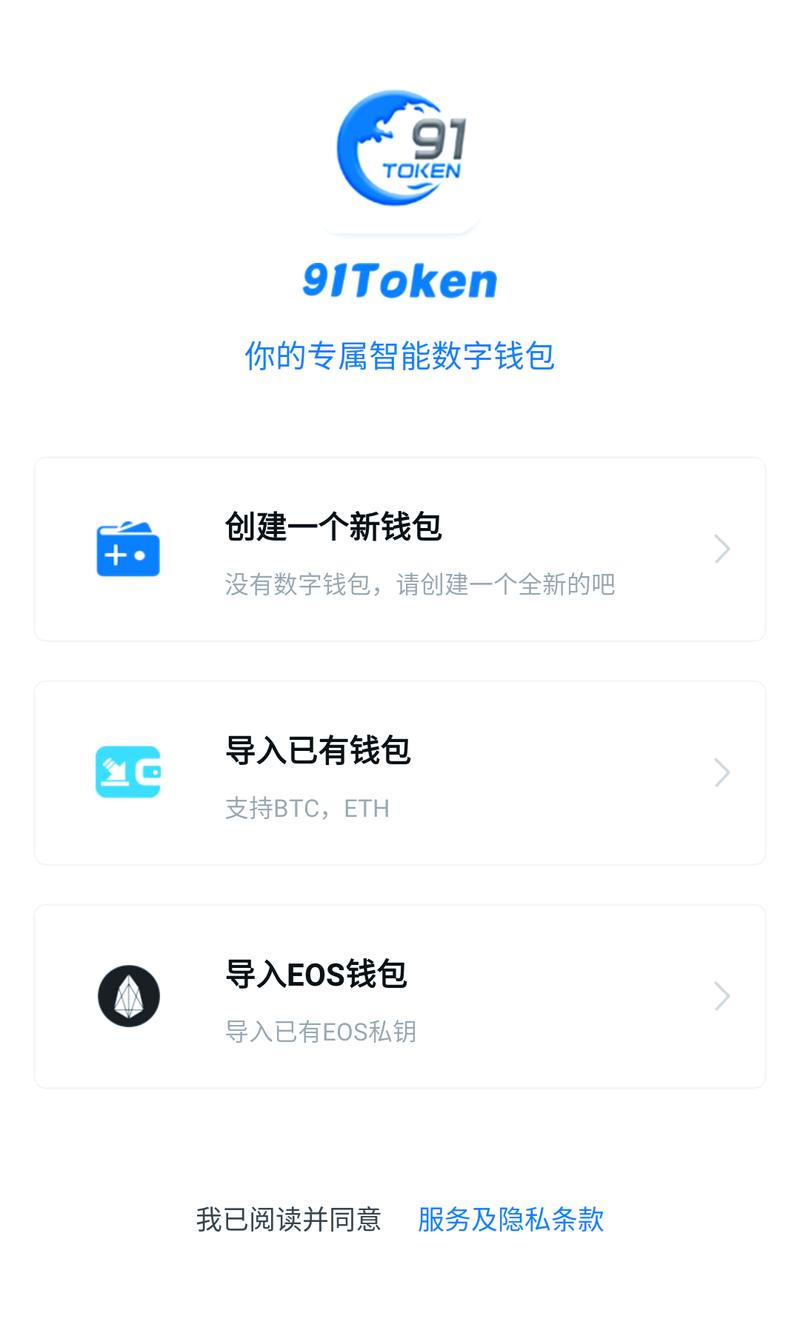
Task: Tap the 导入EOS钱包 row
Action: coord(317,975)
